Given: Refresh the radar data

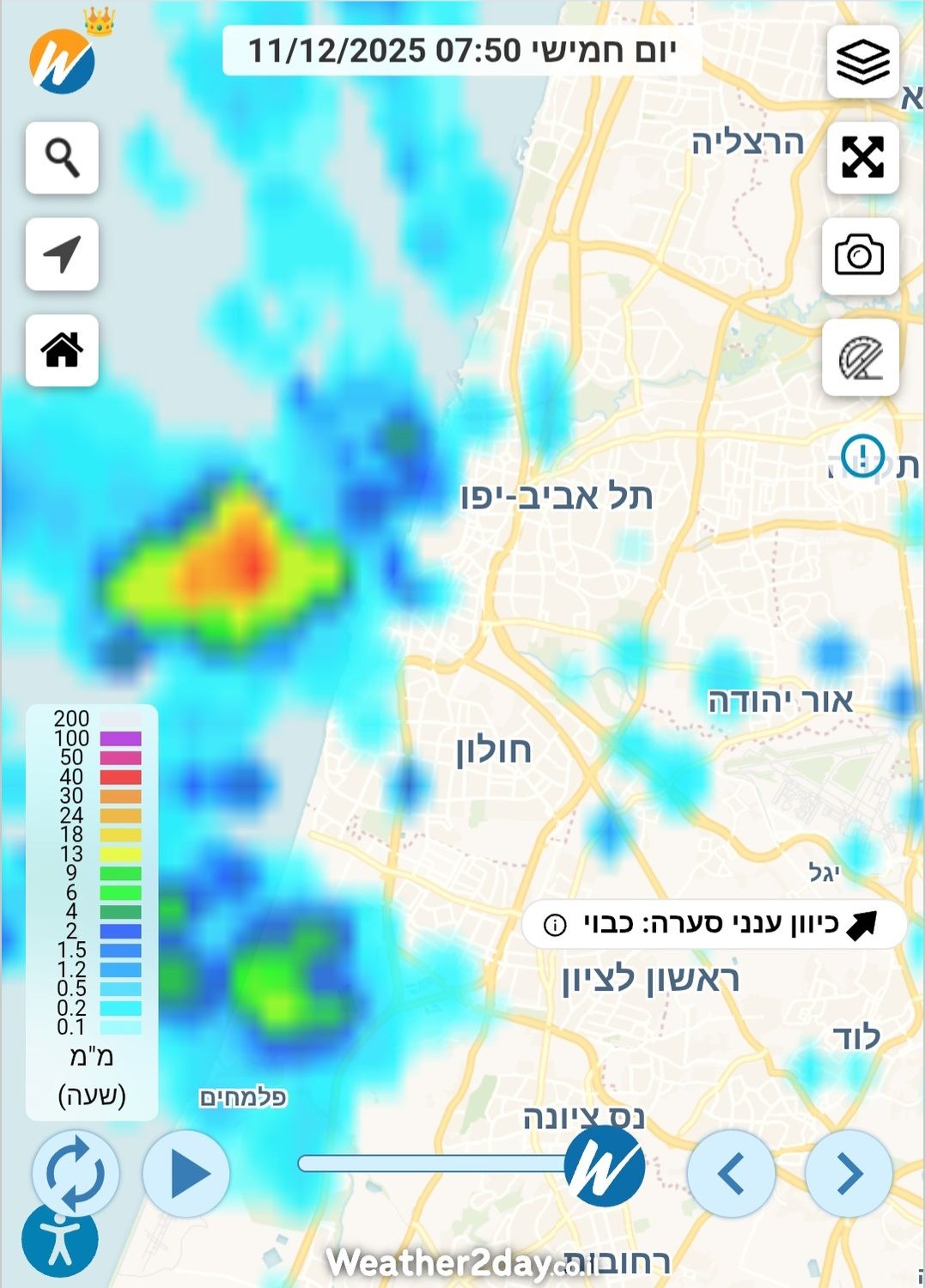Looking at the screenshot, I should 76,1173.
